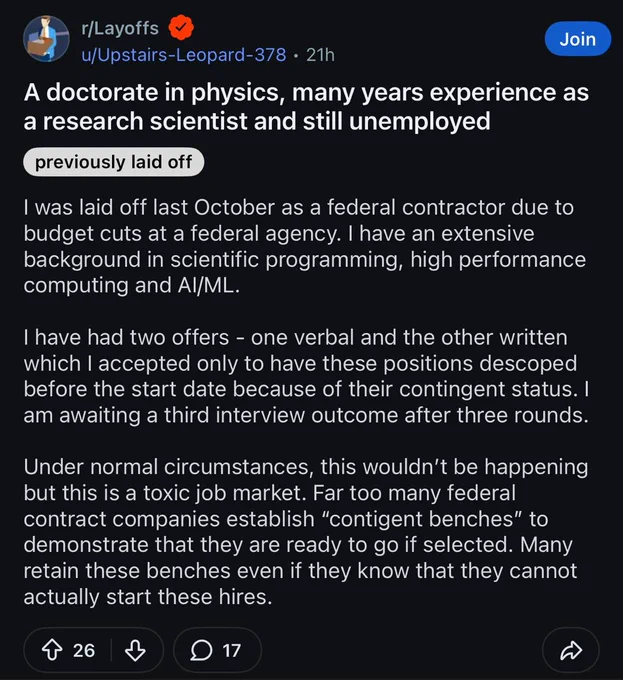Open the 17 comments

click(x=217, y=650)
